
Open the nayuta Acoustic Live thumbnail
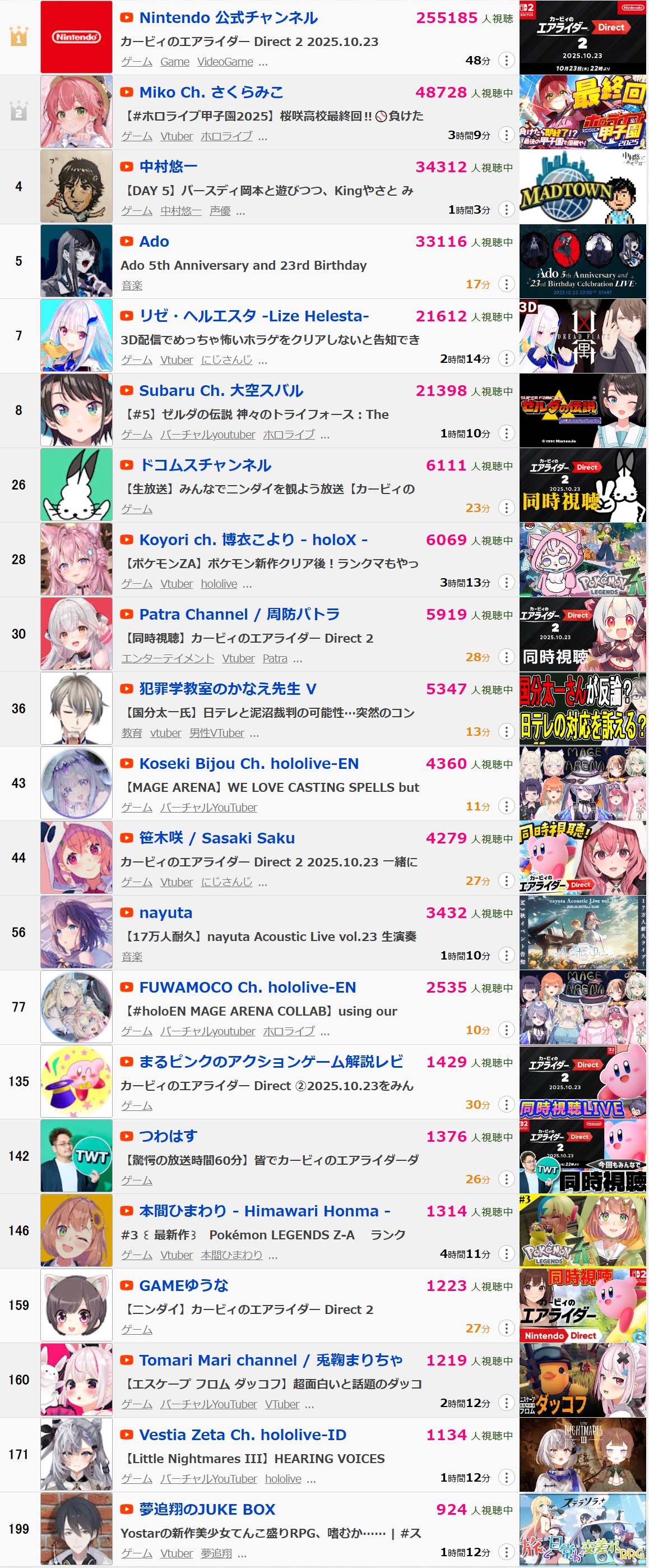pos(582,933)
